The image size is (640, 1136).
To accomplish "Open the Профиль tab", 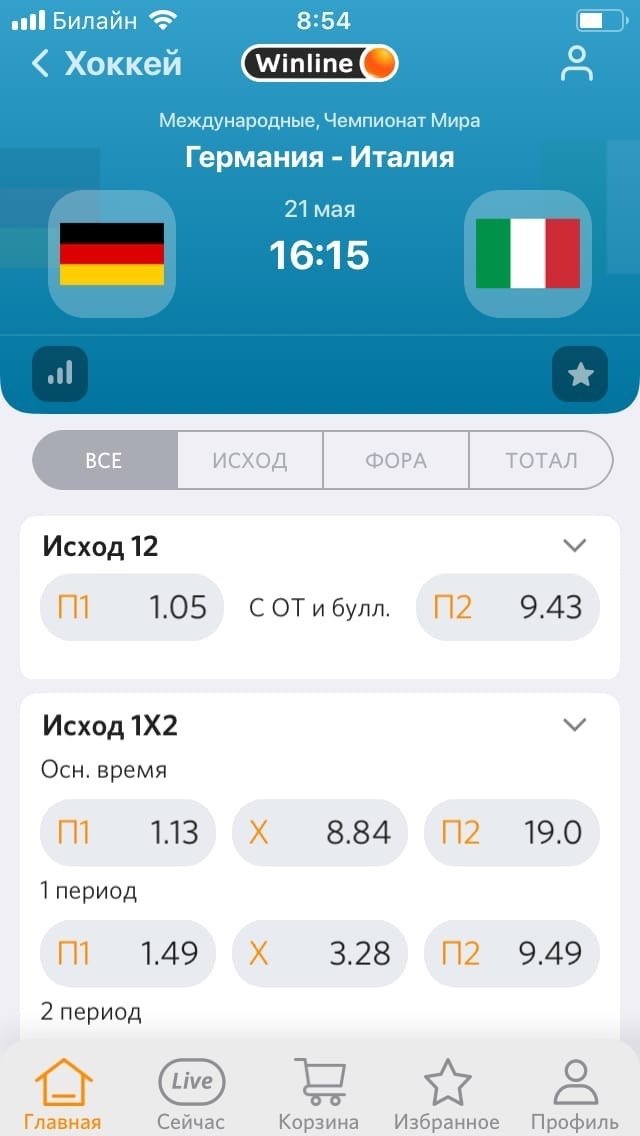I will [x=575, y=1094].
